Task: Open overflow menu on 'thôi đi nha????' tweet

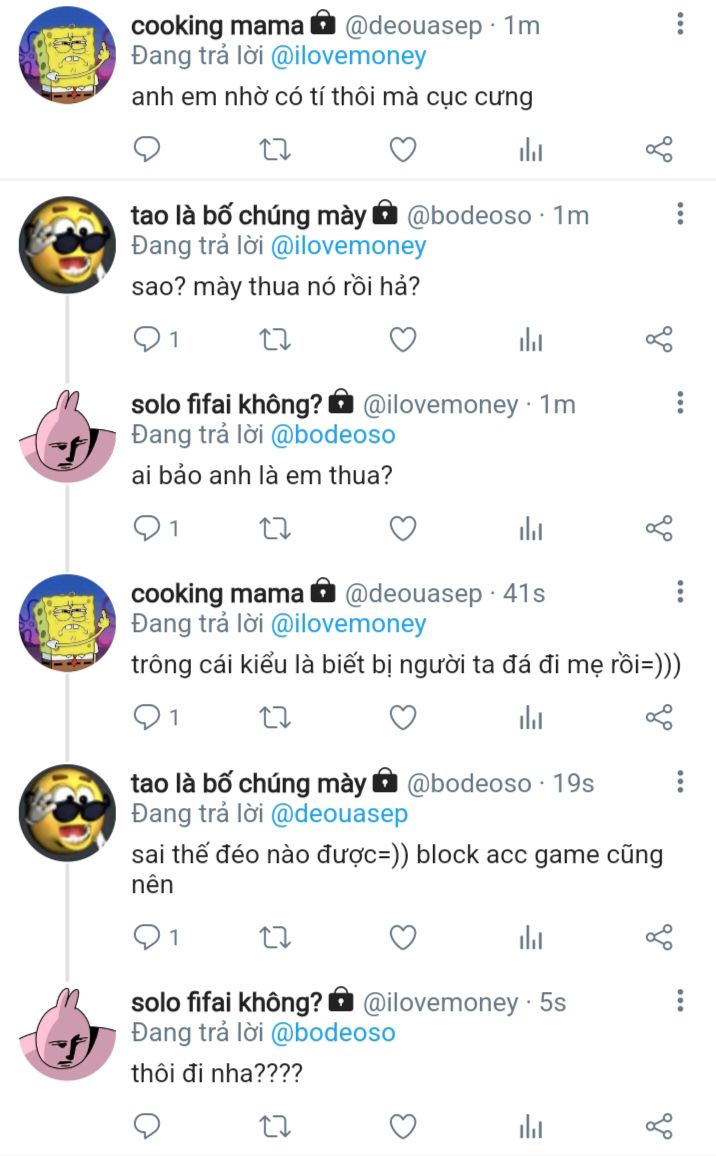Action: tap(680, 1001)
